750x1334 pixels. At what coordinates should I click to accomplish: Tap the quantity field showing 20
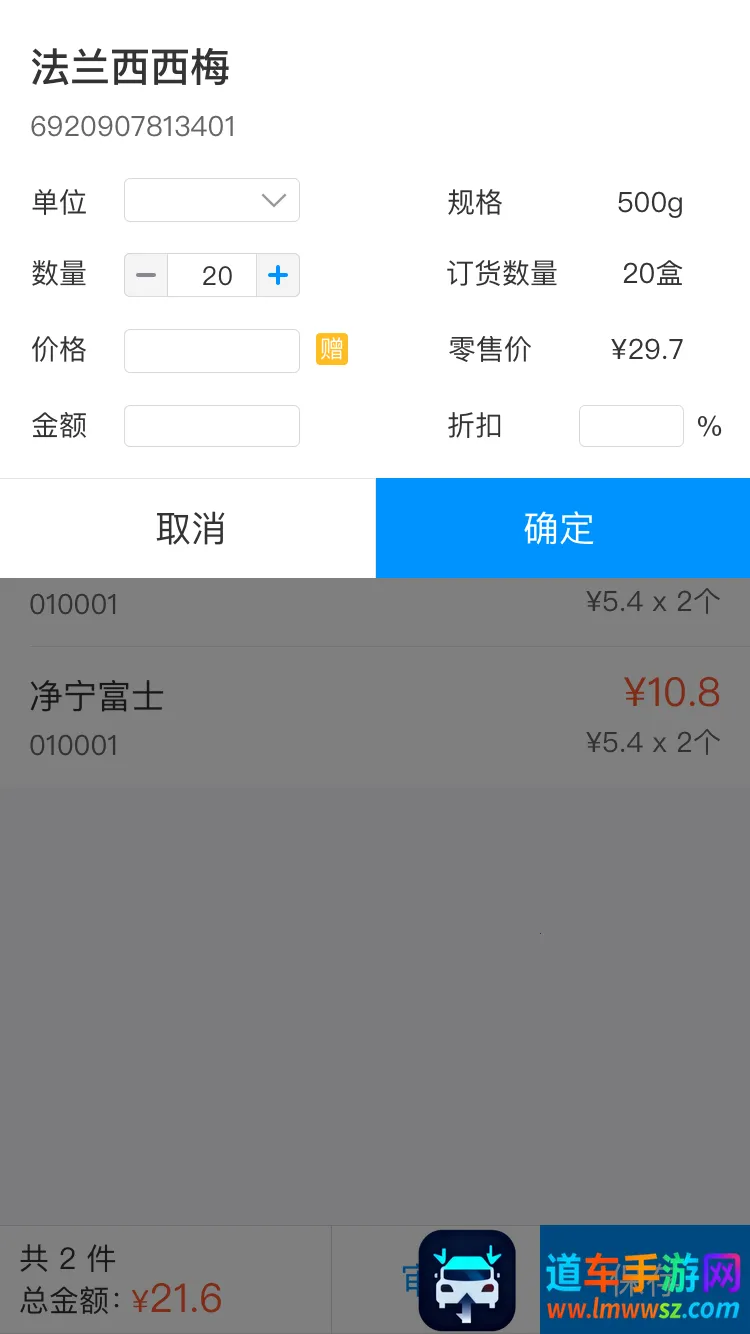click(x=212, y=275)
